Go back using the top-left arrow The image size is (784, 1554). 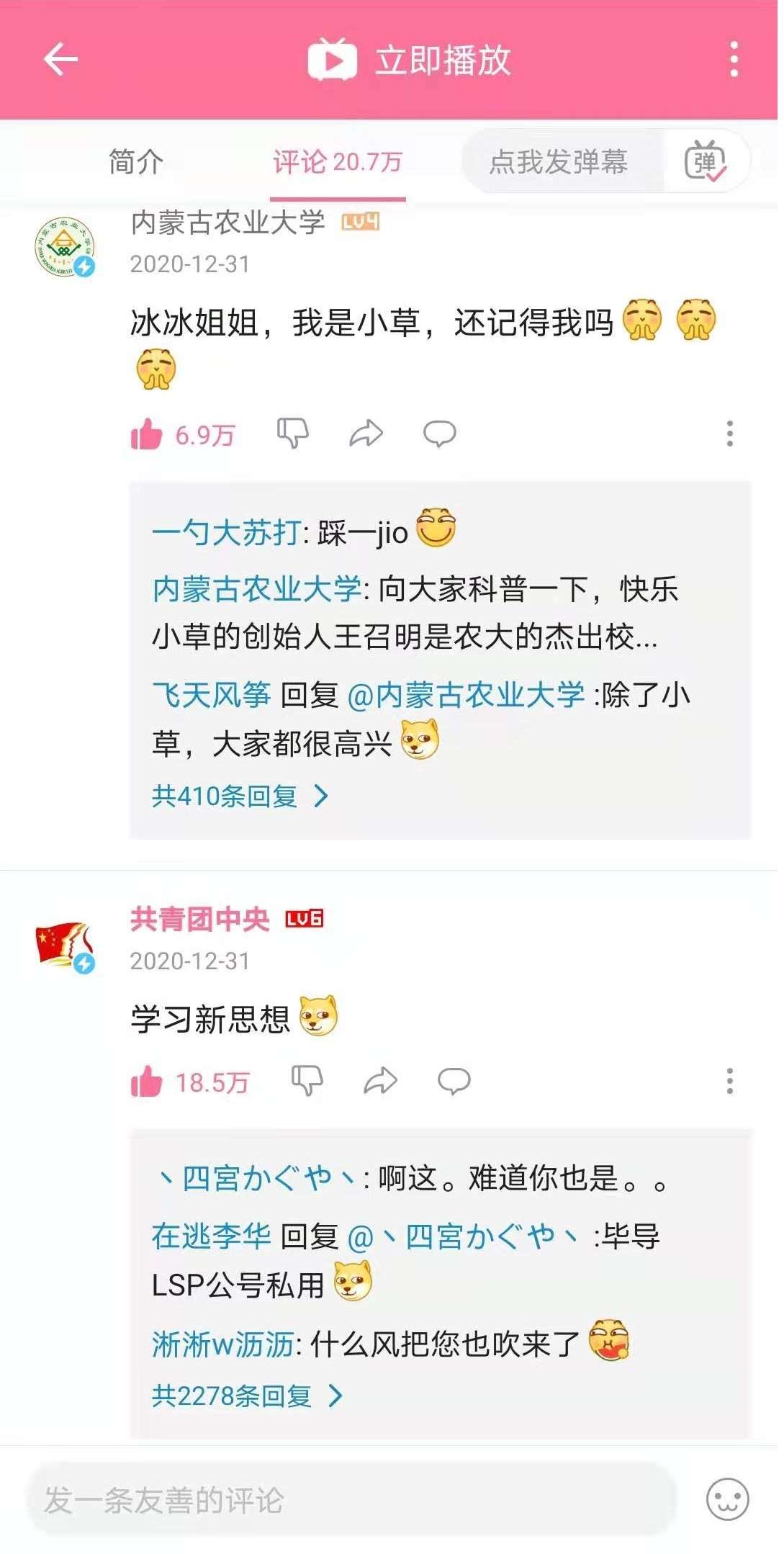pyautogui.click(x=60, y=59)
